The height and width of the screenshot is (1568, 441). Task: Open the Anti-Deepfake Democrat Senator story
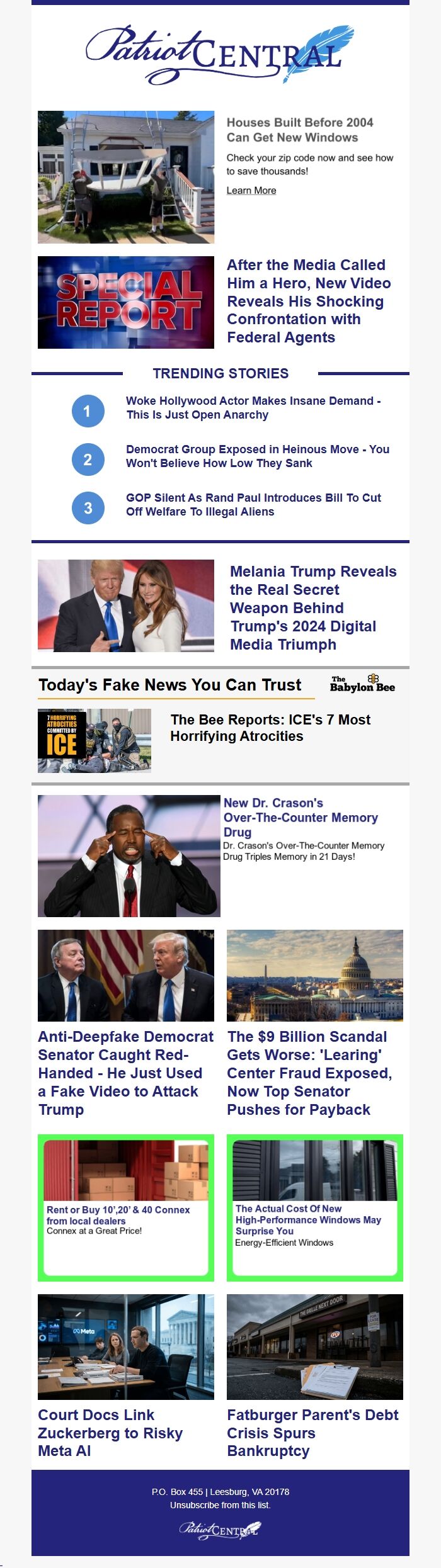coord(125,1073)
